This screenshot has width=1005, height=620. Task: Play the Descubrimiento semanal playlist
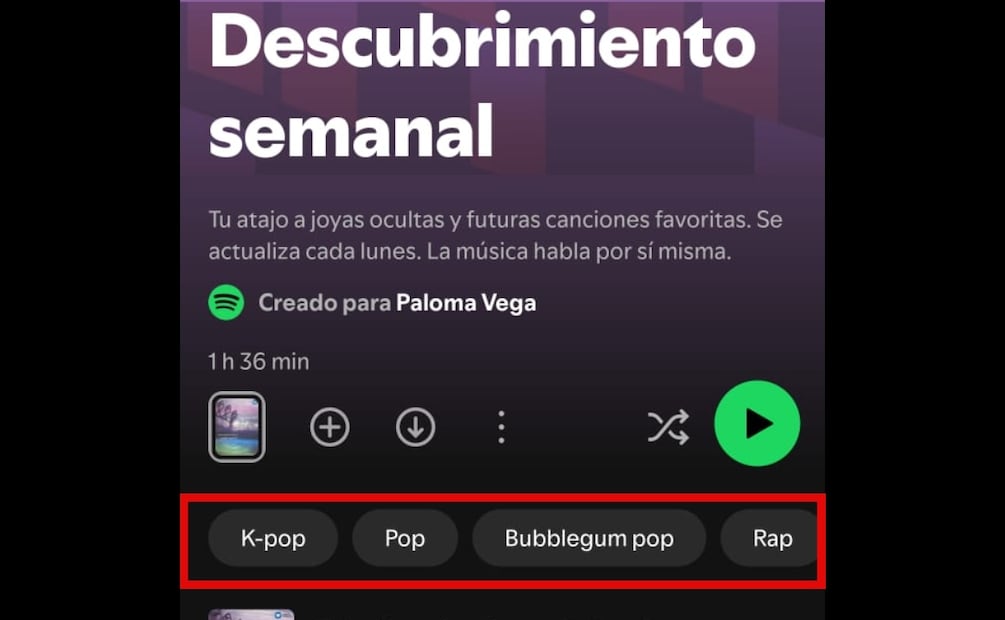757,424
